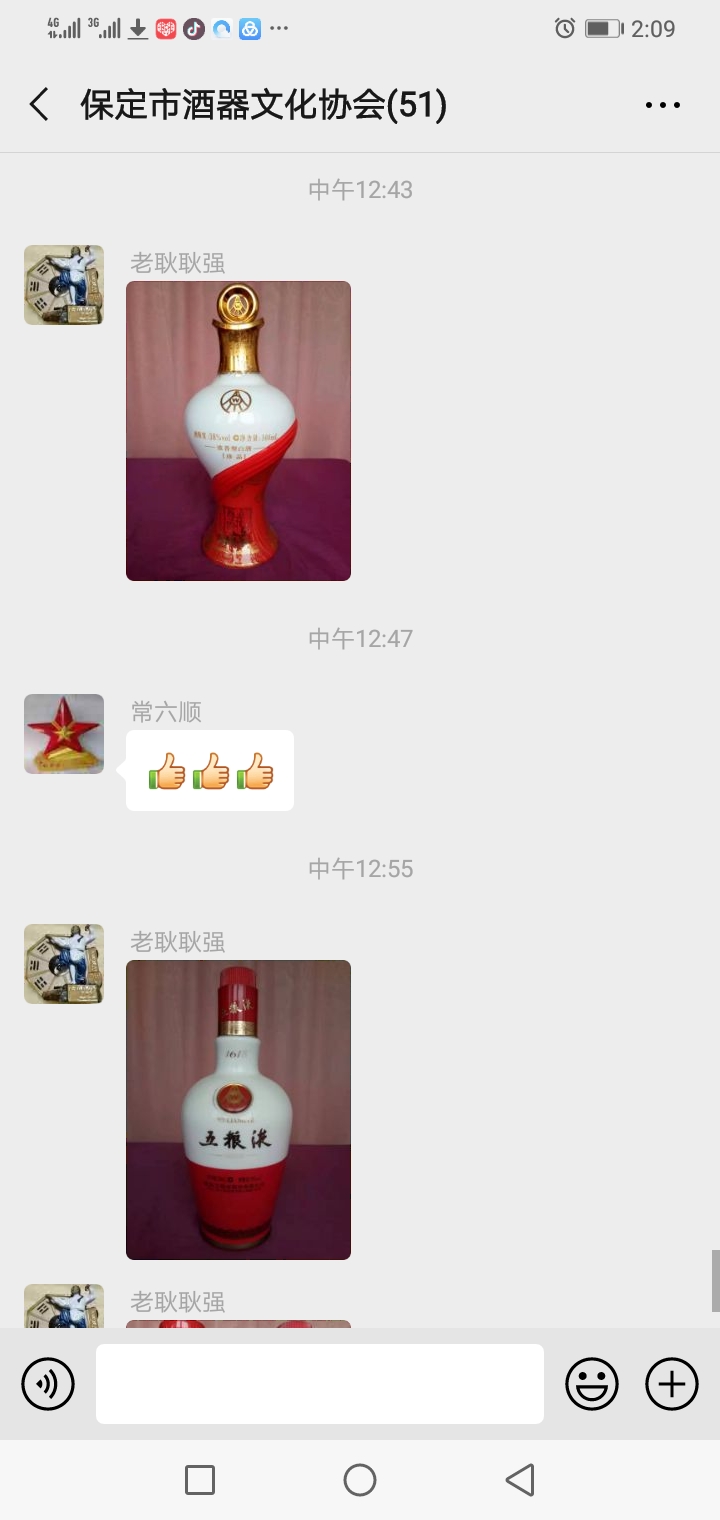
Task: Open the emoji picker
Action: tap(592, 1384)
